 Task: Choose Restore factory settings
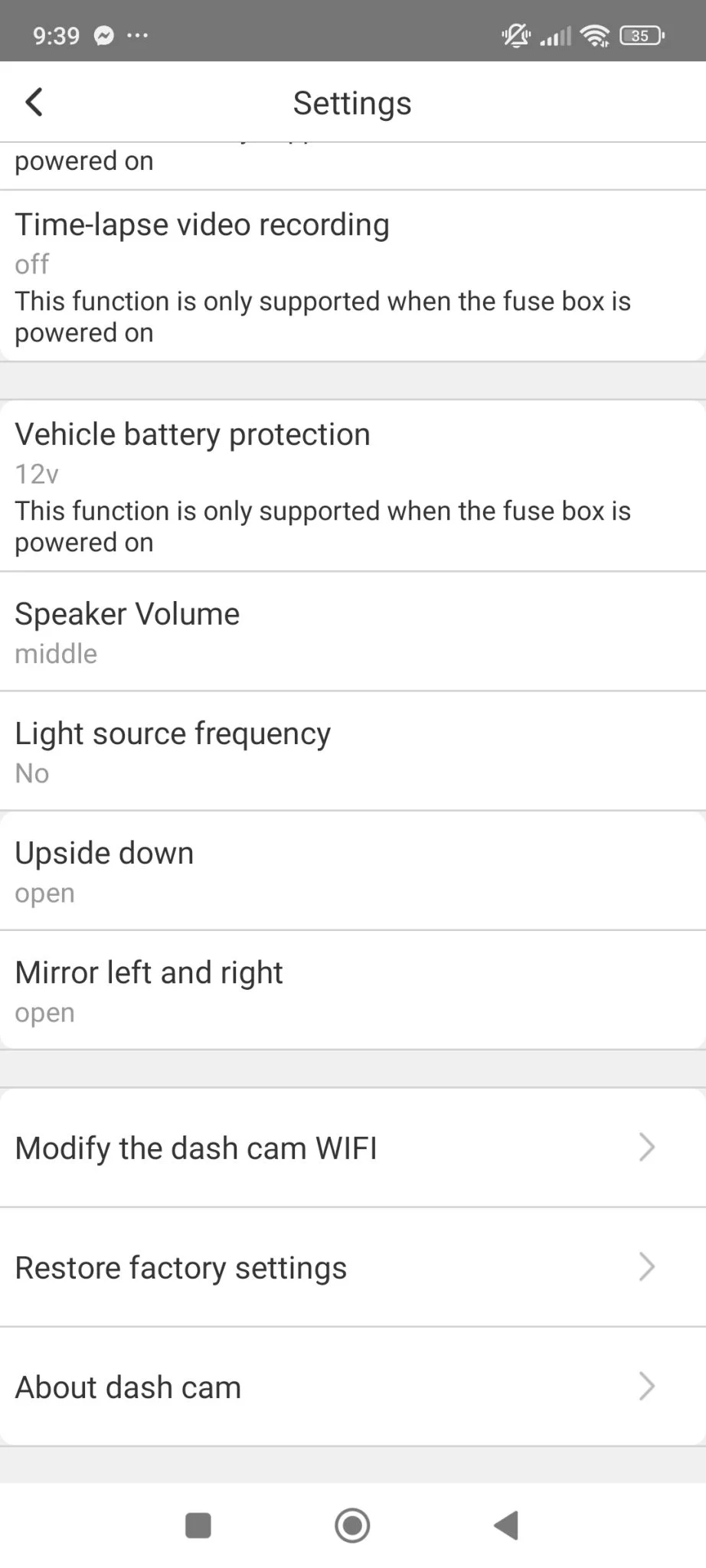tap(352, 1267)
